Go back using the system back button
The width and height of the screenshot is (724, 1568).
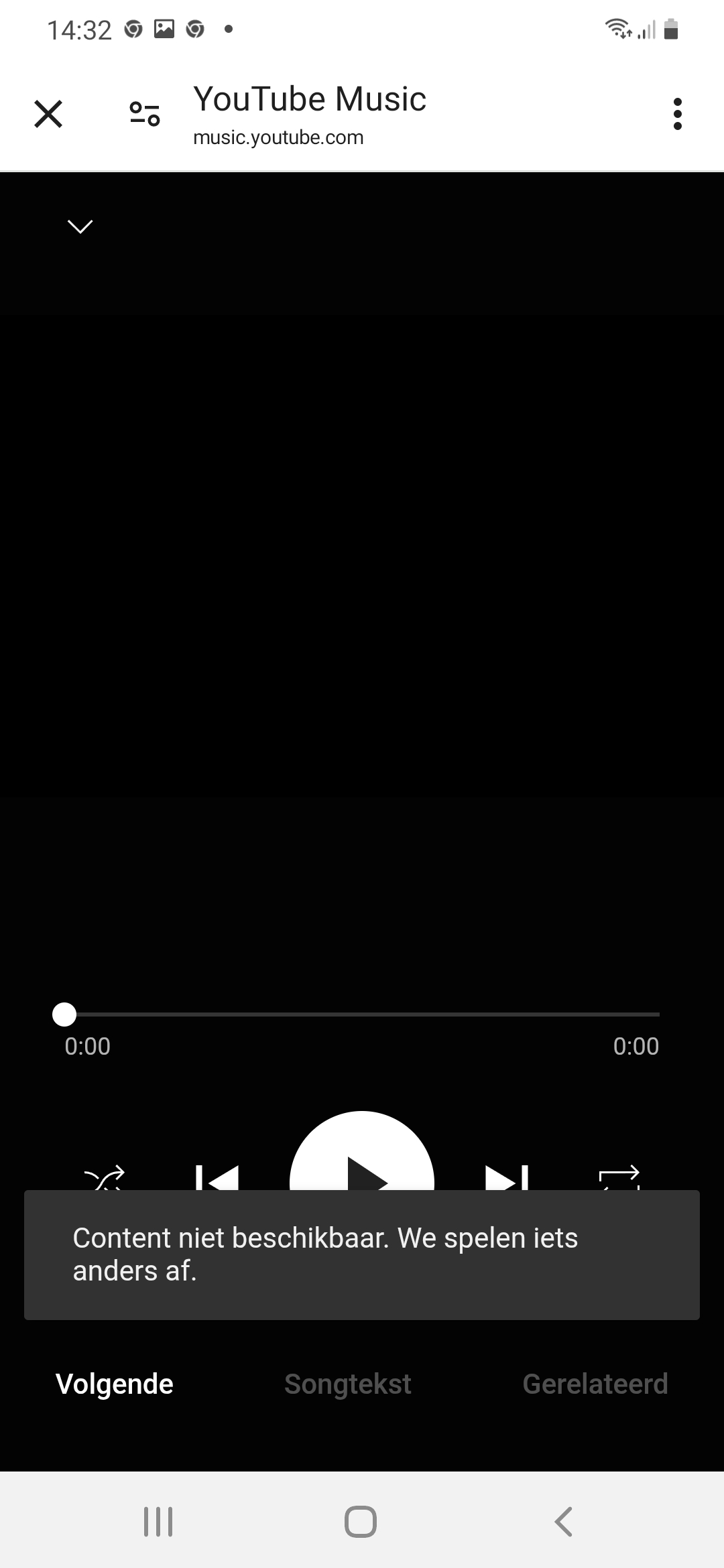564,1521
